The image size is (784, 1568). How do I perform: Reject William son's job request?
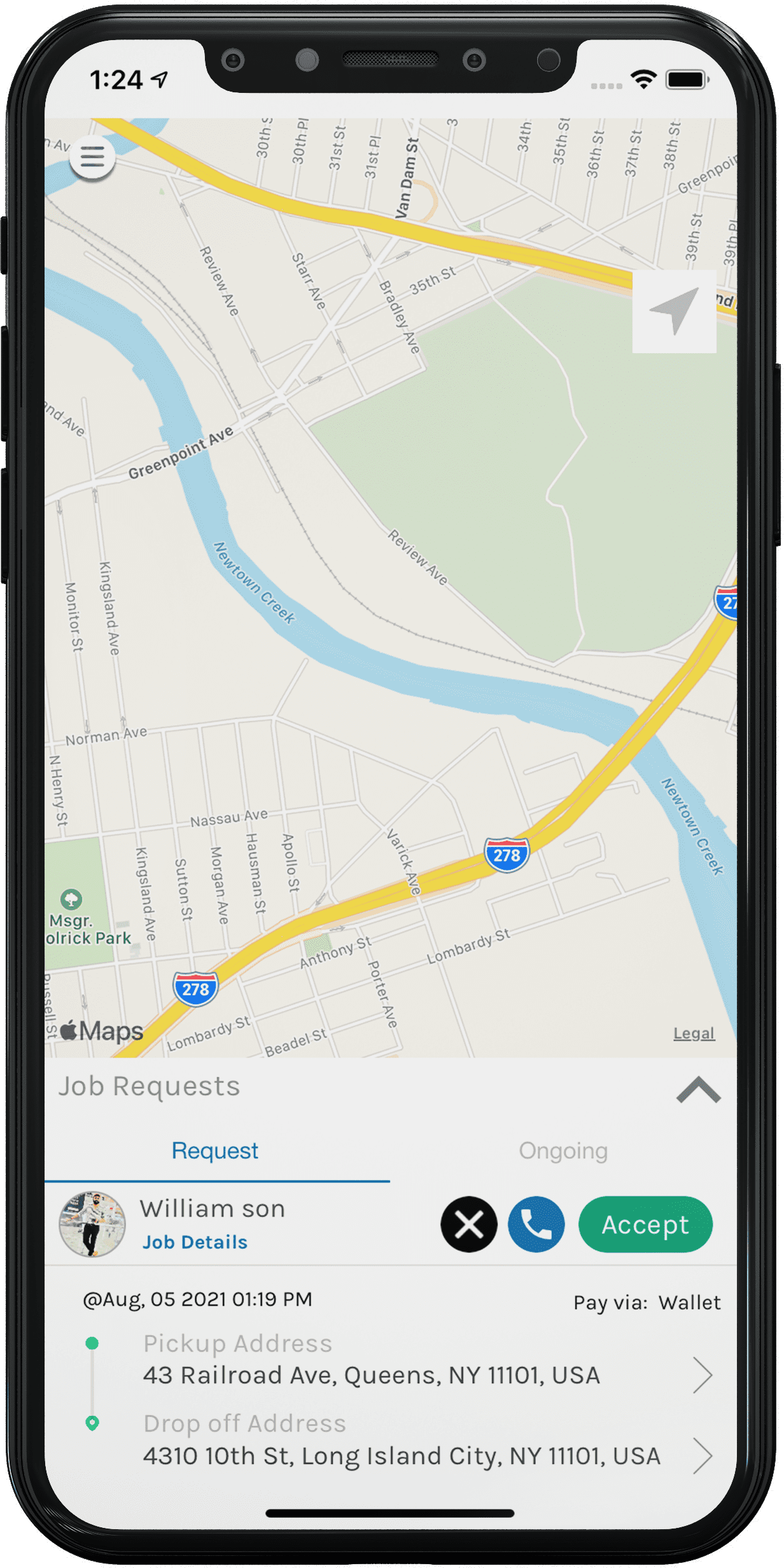(x=469, y=1224)
